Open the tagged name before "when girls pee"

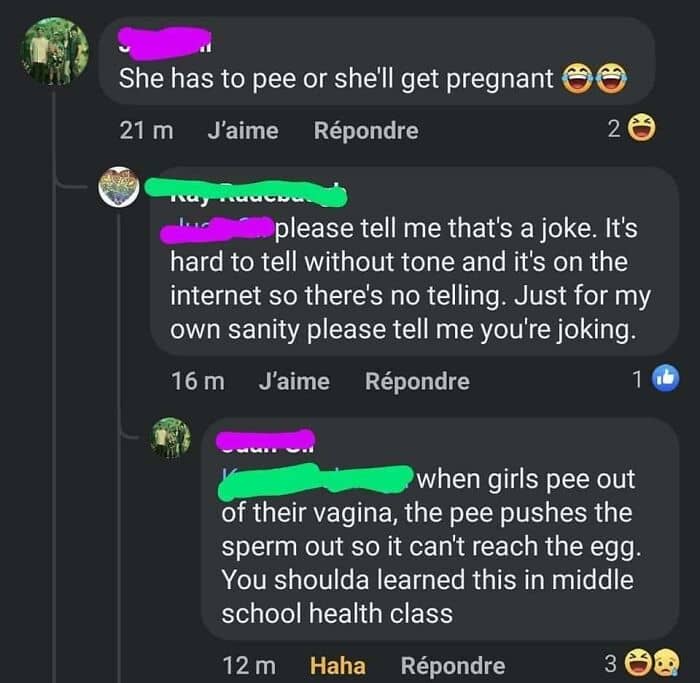pos(316,481)
